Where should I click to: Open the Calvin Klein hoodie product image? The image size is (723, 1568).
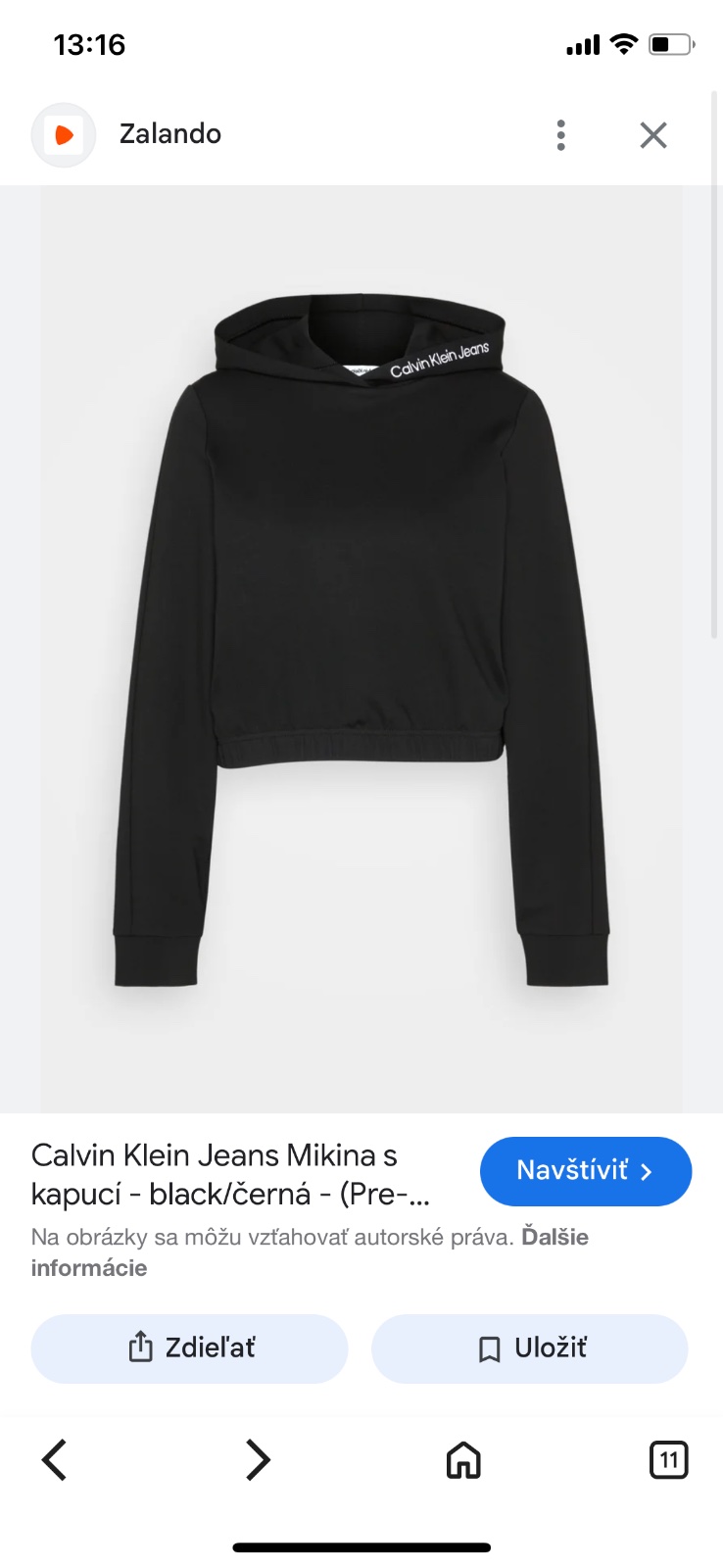(361, 647)
